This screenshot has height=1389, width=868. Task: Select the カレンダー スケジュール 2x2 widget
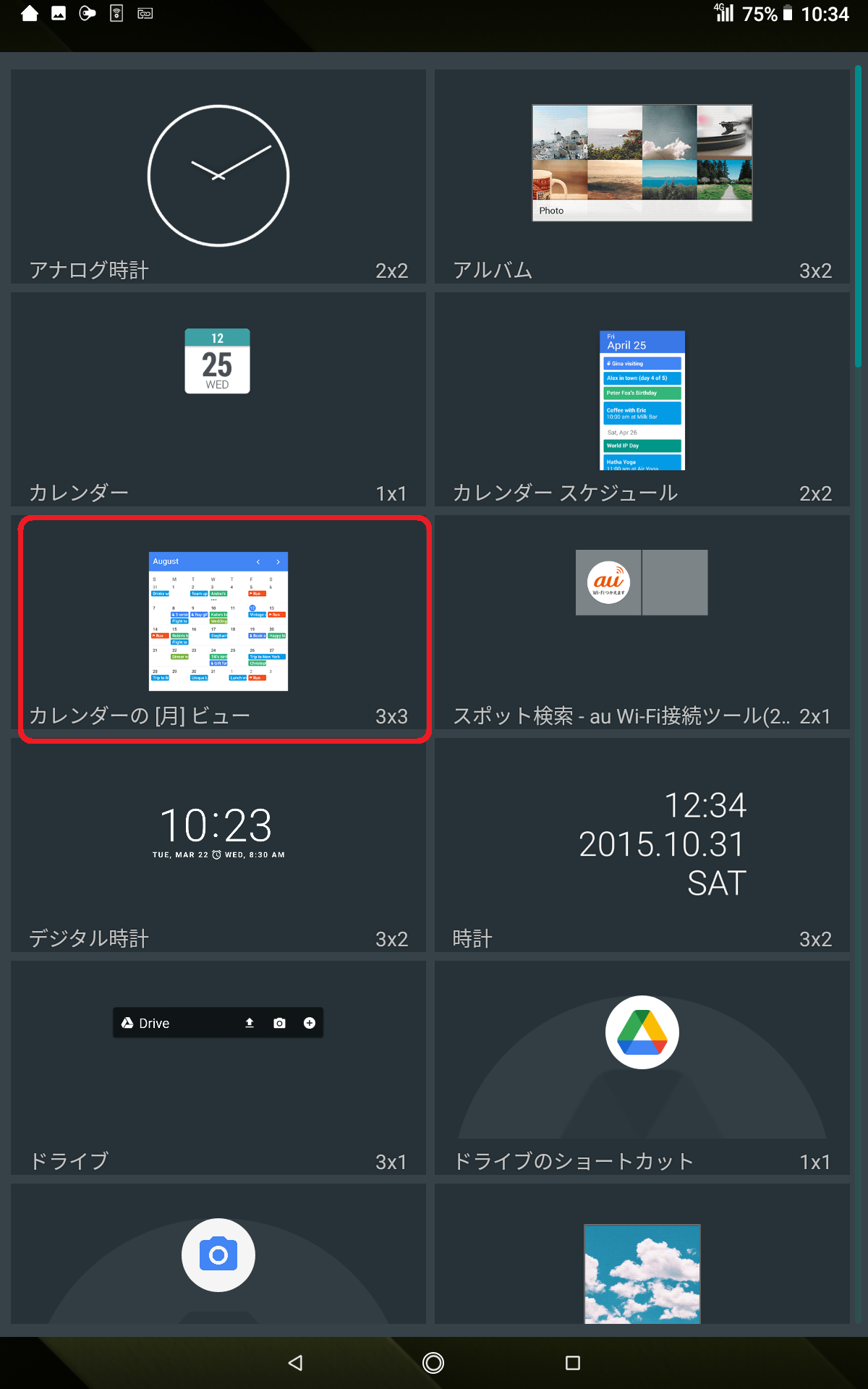(642, 399)
